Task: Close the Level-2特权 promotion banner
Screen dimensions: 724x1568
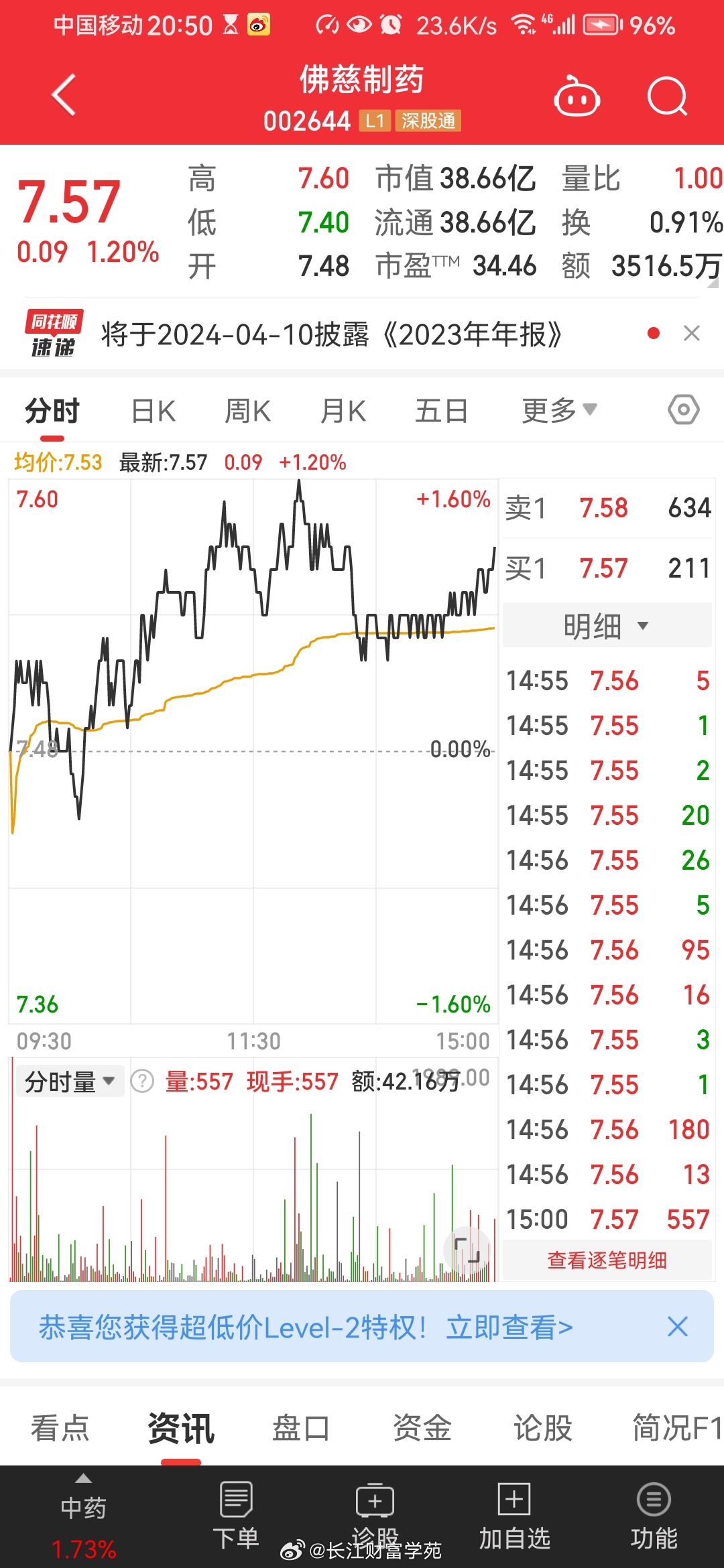Action: (x=678, y=1326)
